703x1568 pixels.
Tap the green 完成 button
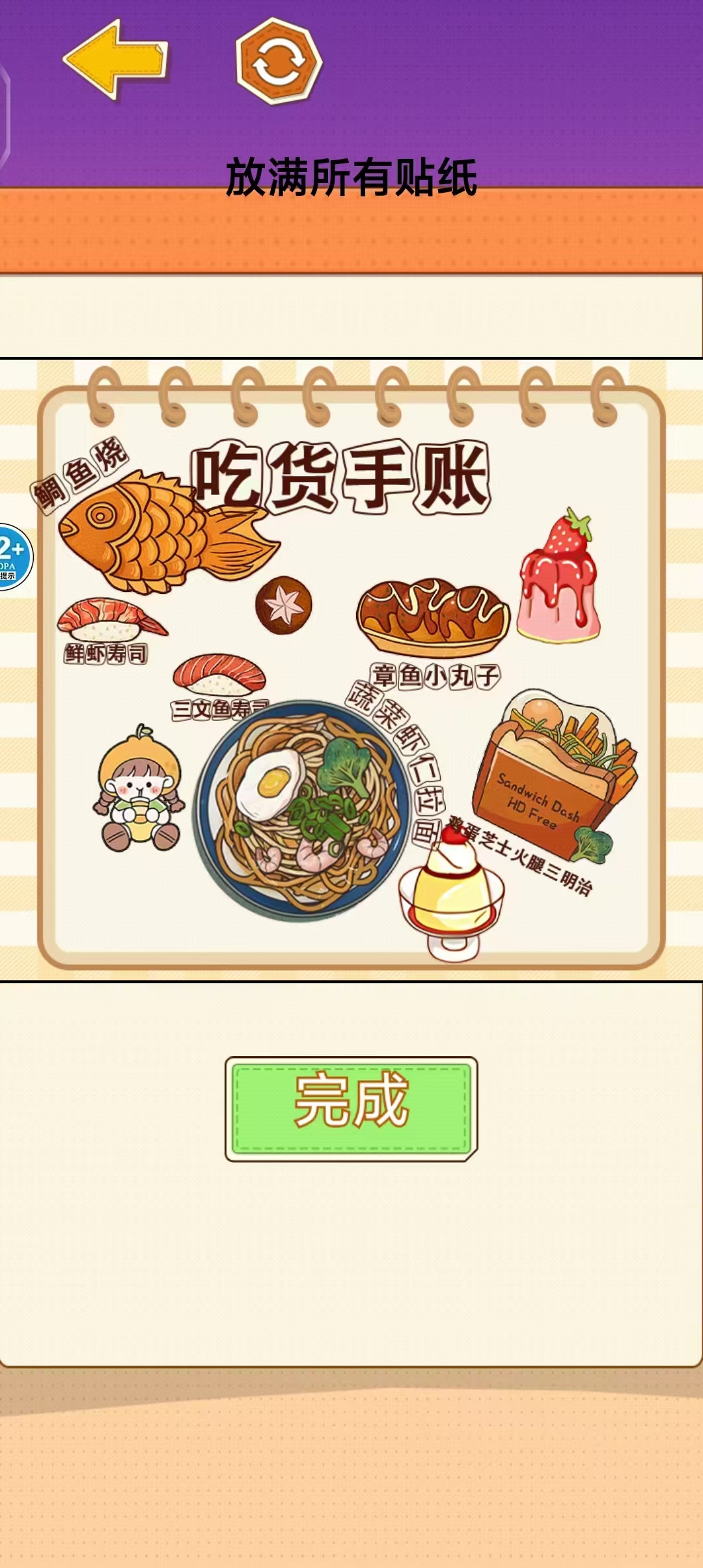351,1108
